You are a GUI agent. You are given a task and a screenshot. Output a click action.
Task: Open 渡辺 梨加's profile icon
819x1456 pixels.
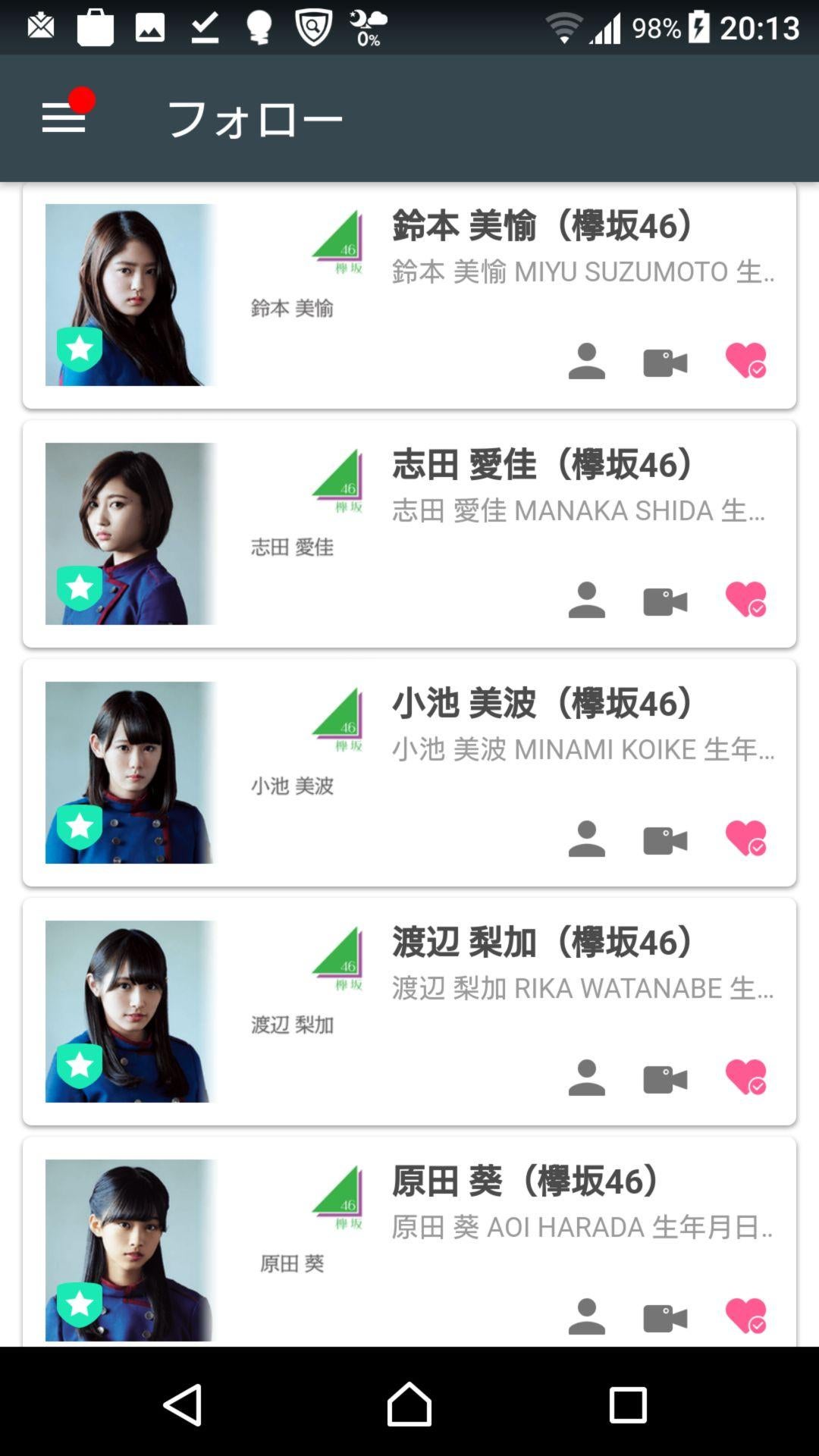click(586, 1078)
